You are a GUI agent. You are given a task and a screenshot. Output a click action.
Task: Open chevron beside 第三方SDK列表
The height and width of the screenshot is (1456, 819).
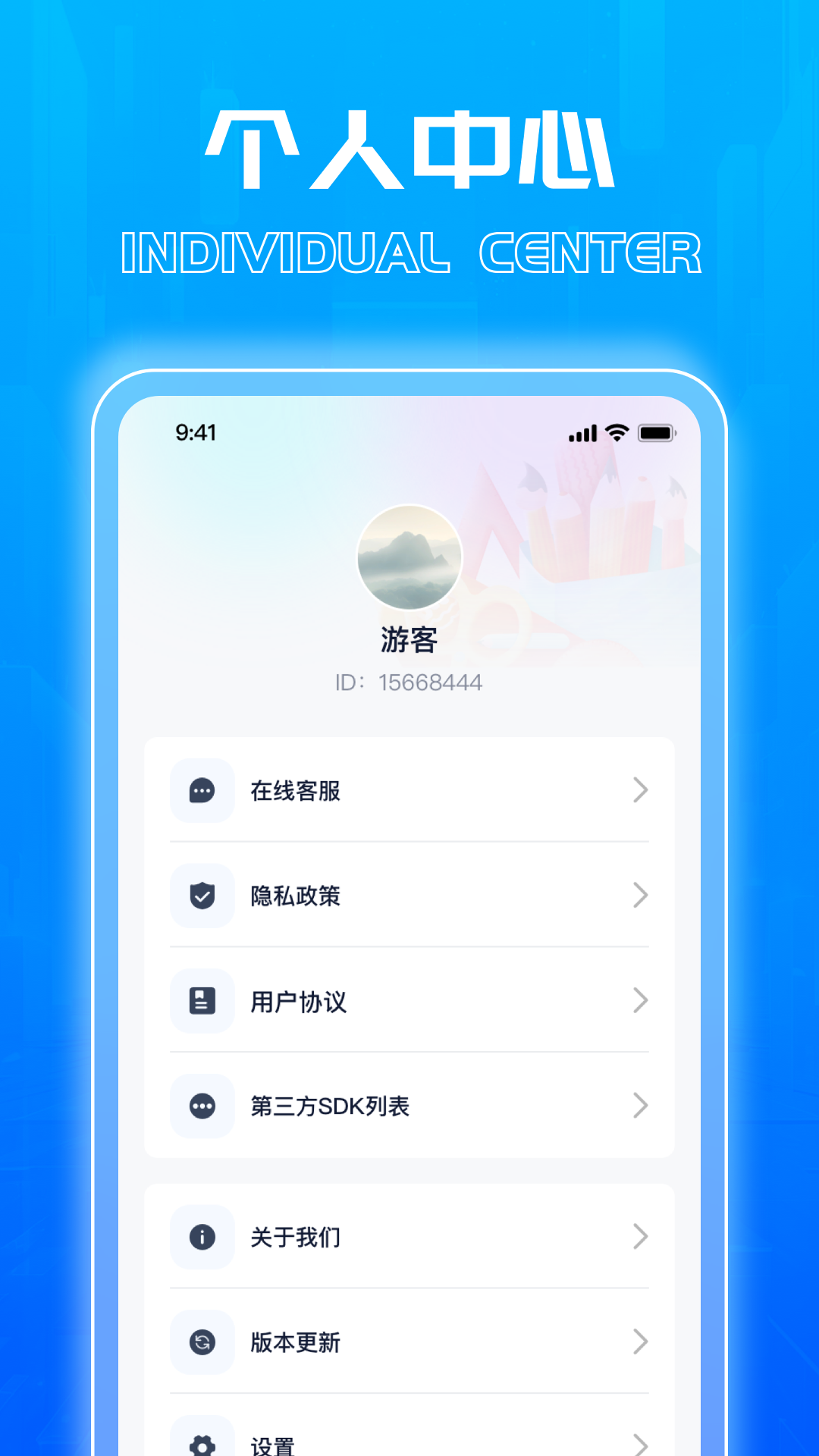click(641, 1106)
